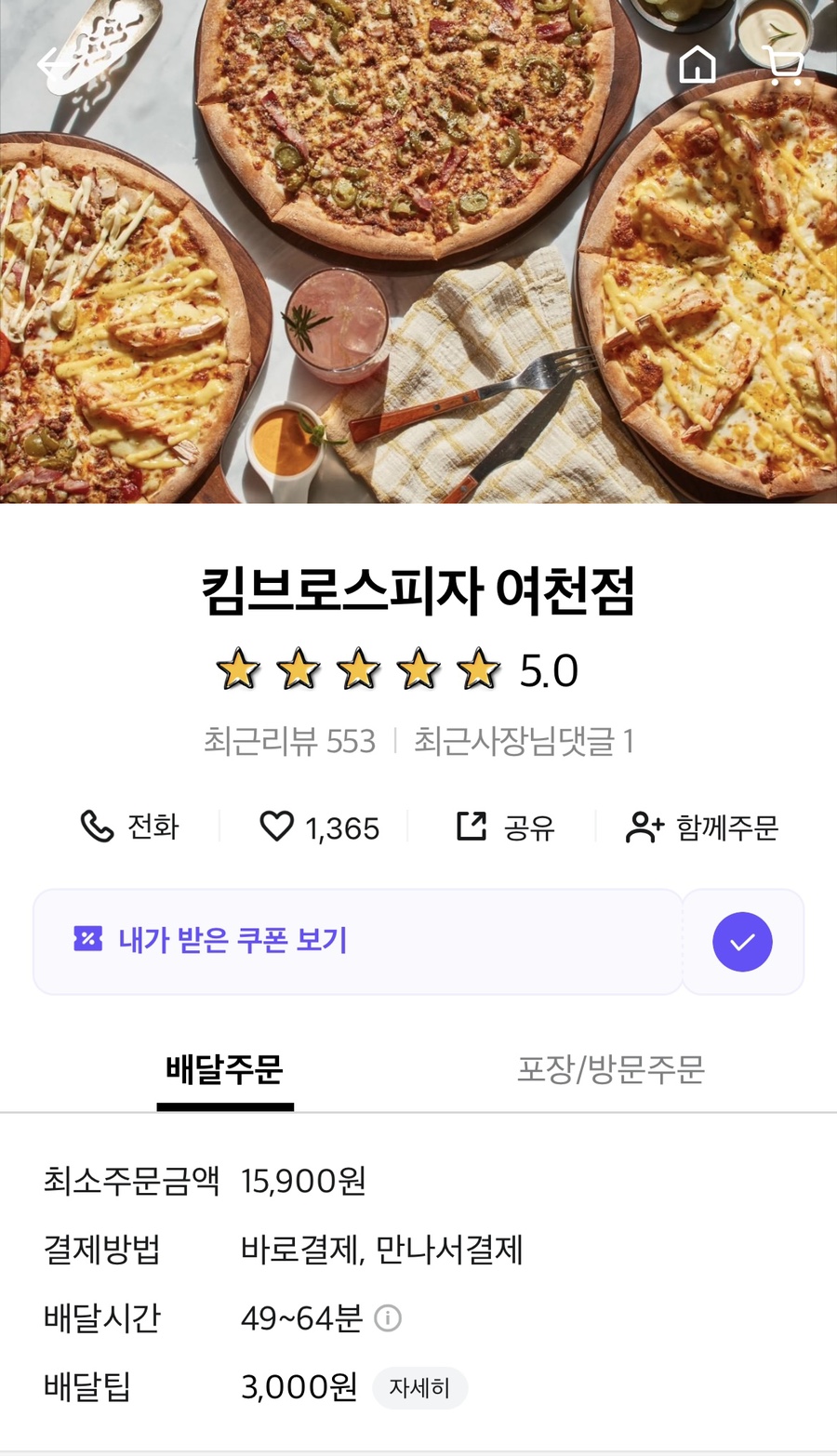This screenshot has width=837, height=1456.
Task: Share this restaurant via 공유
Action: (505, 827)
